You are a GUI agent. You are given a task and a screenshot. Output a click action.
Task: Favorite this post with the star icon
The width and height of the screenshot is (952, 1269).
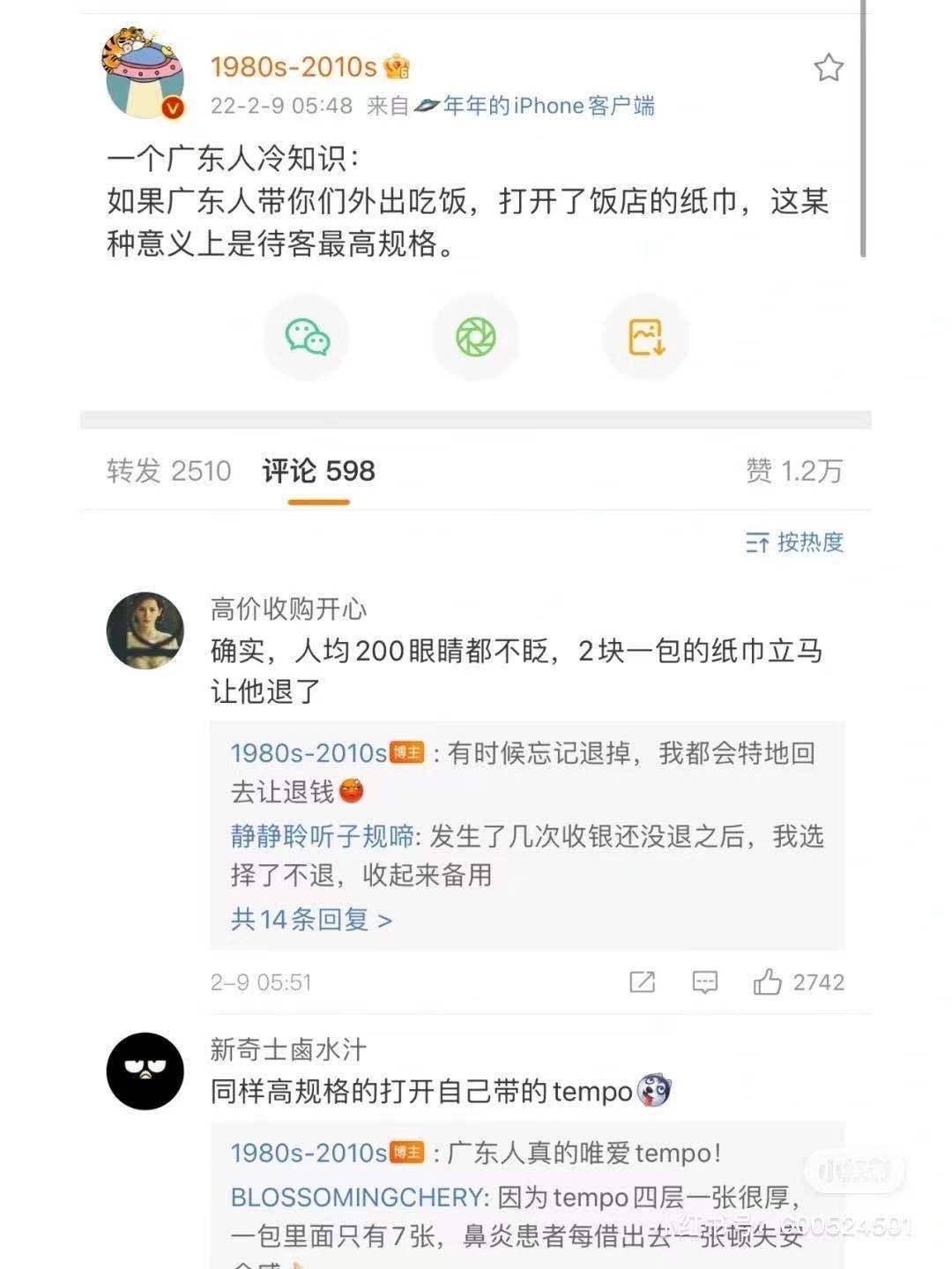(828, 68)
